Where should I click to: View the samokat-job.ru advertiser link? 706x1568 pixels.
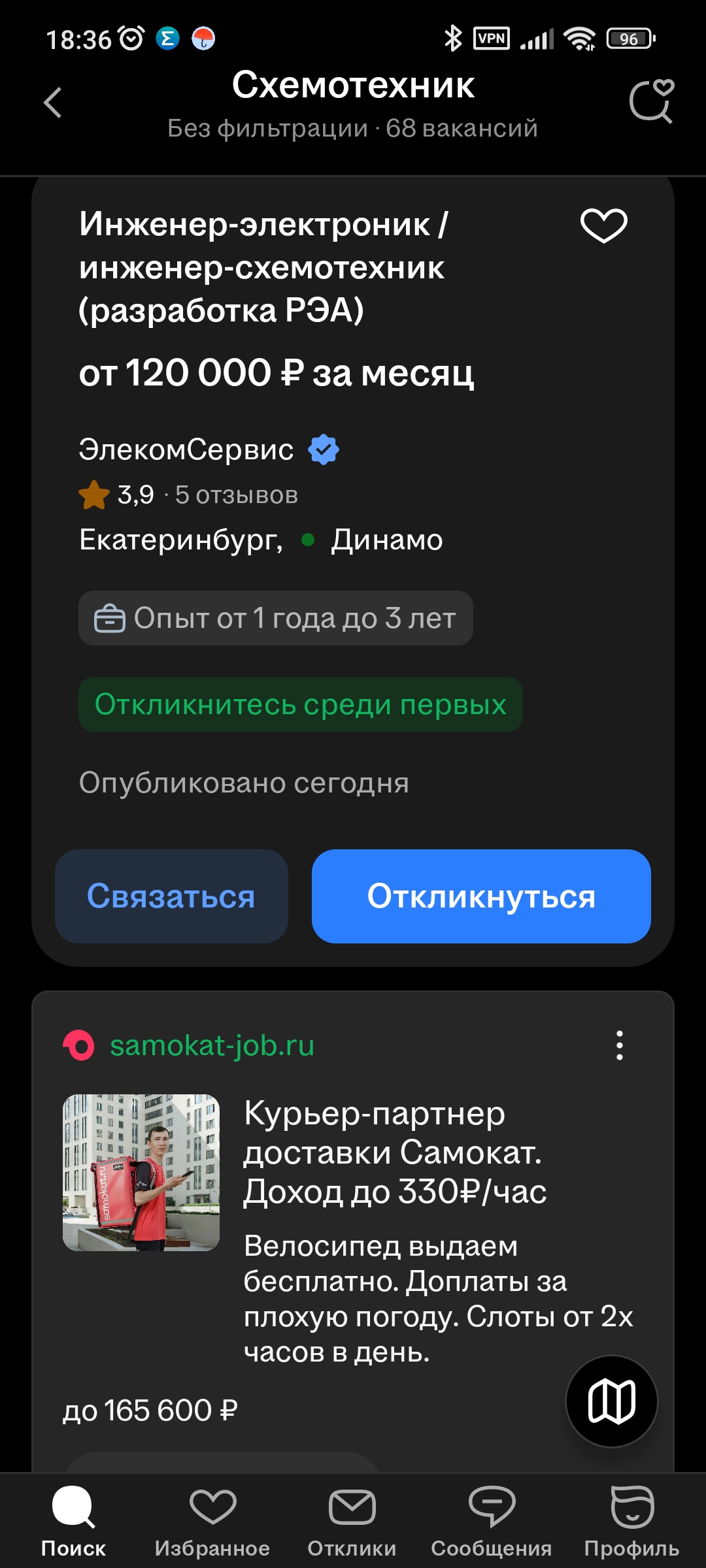click(212, 1045)
